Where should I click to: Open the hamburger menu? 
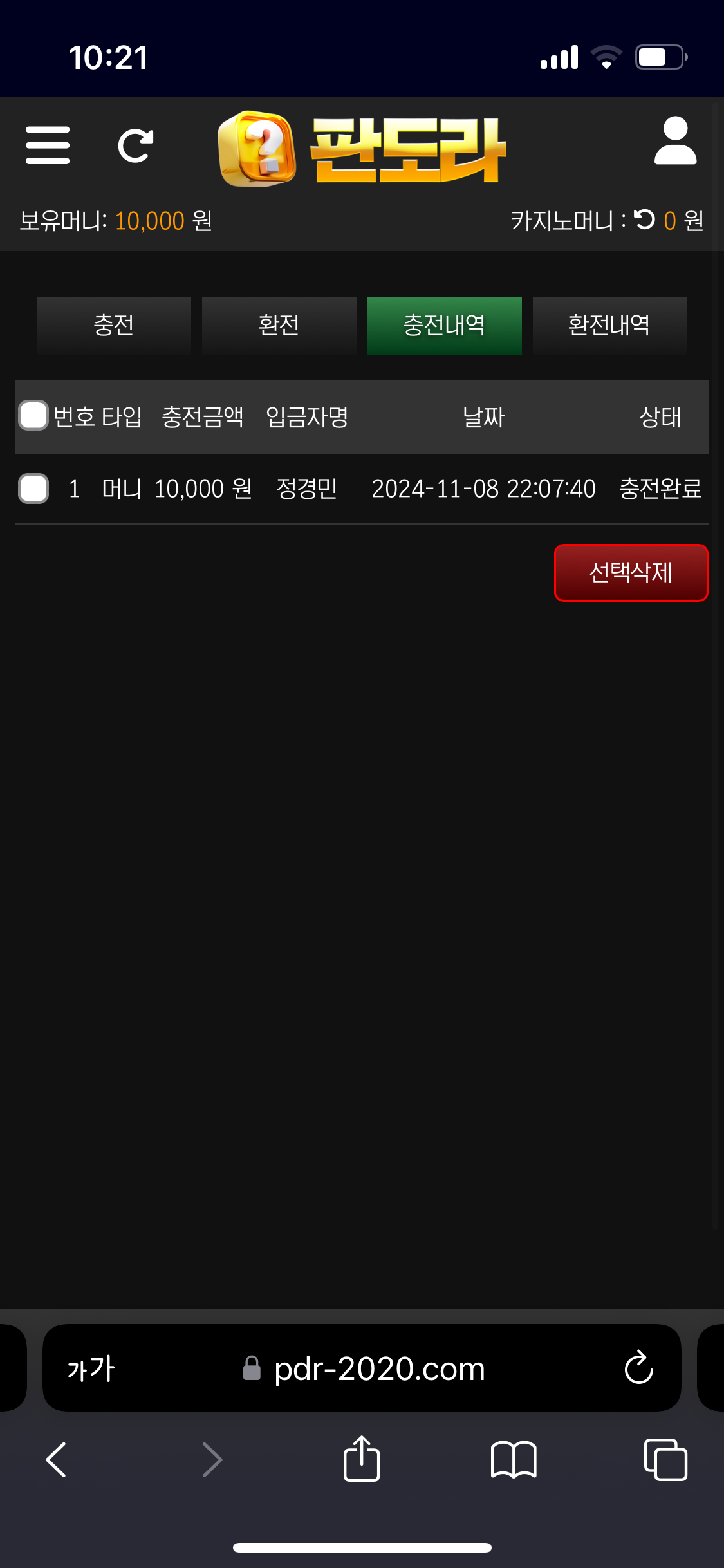[48, 145]
